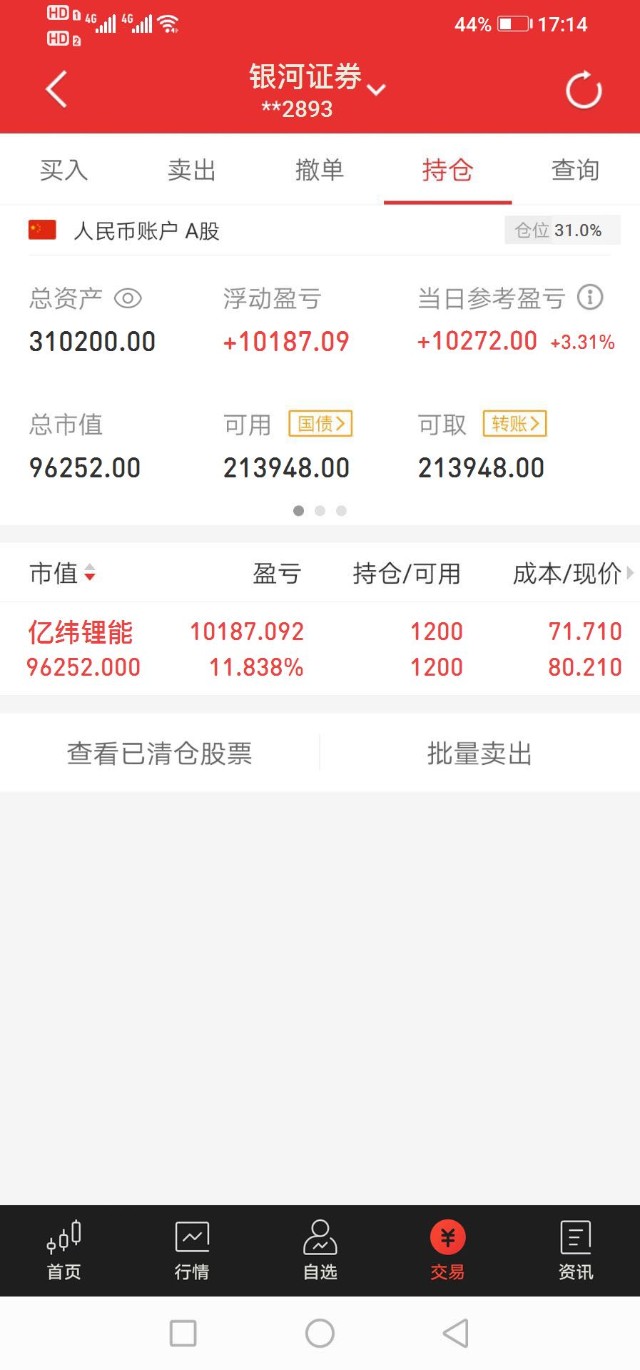
Task: Switch to the 行情 tab
Action: click(192, 1250)
